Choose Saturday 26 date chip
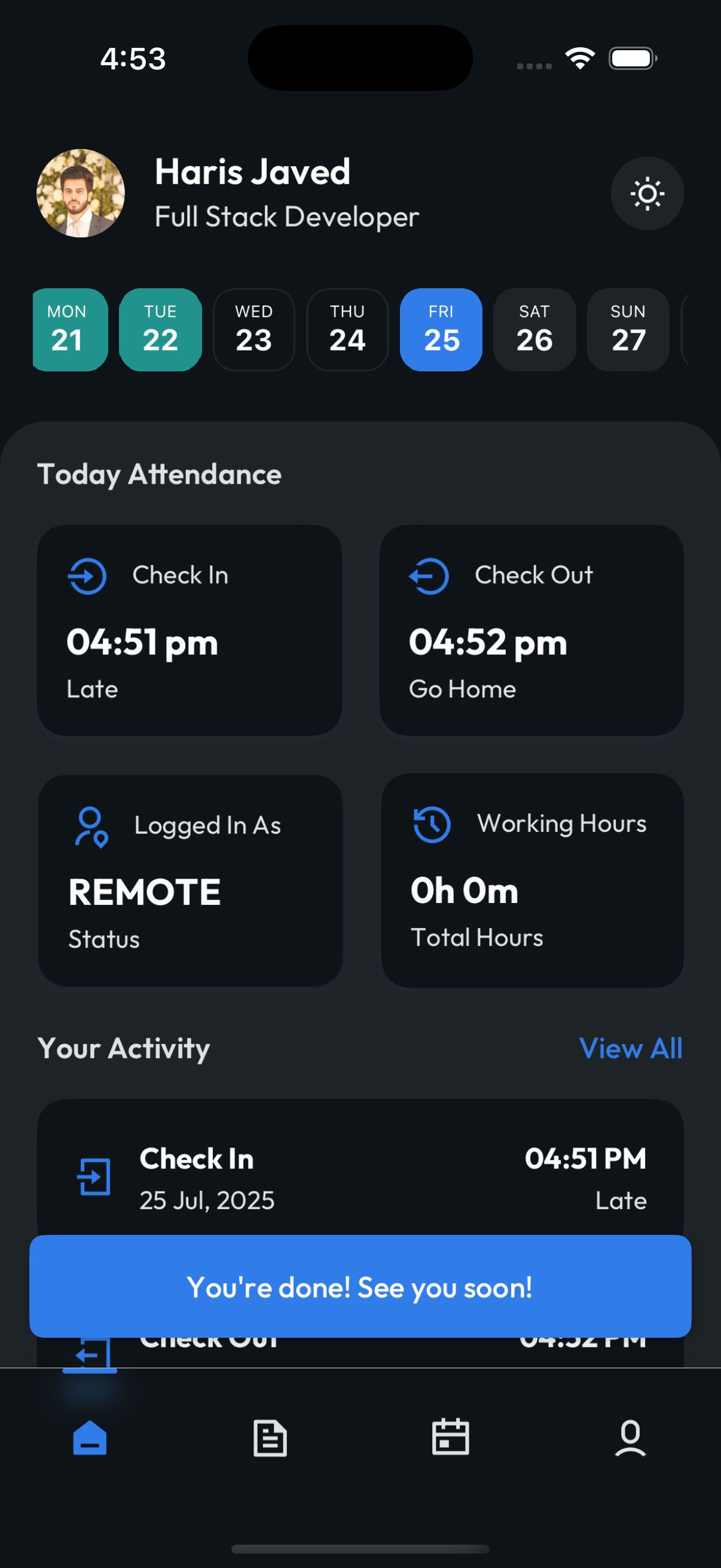 pos(534,330)
